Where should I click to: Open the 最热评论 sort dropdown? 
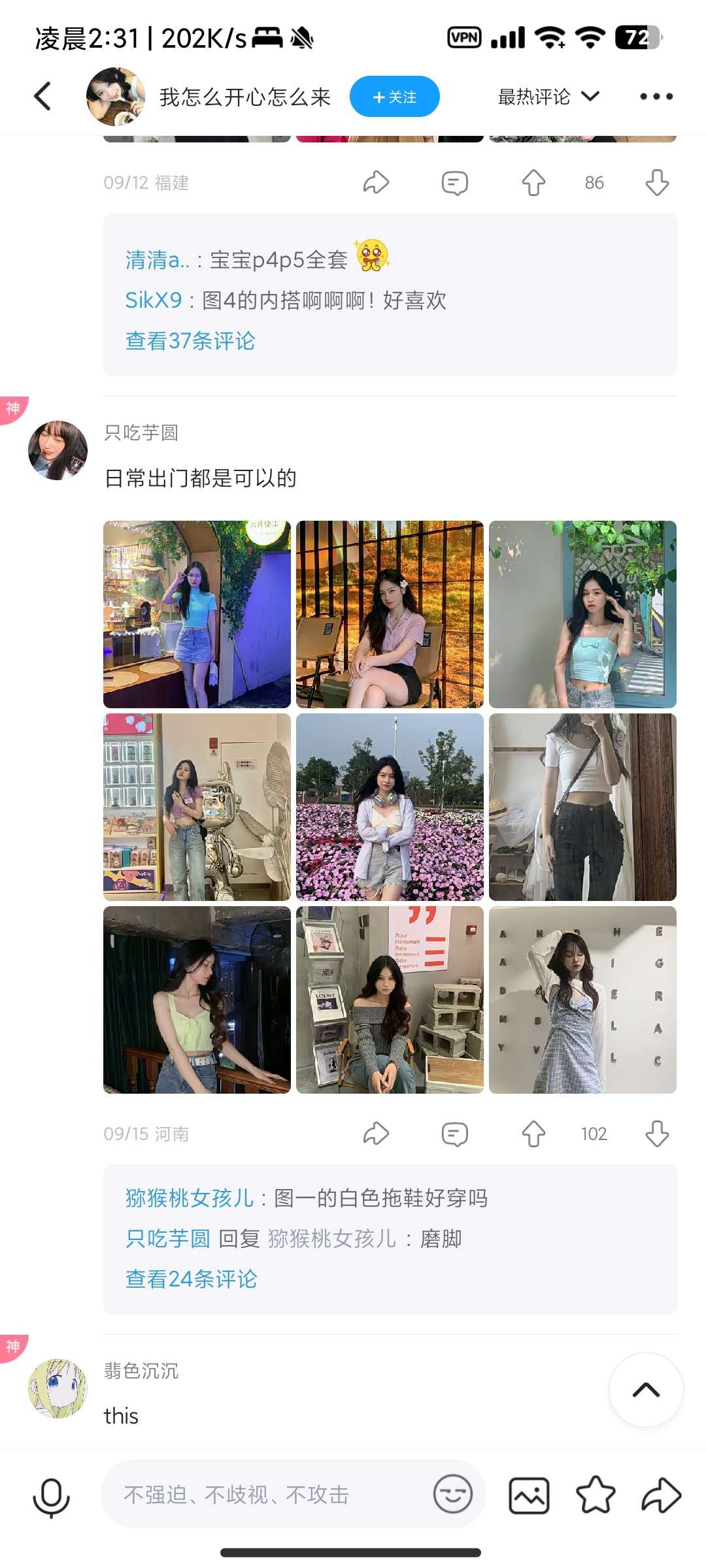(548, 97)
